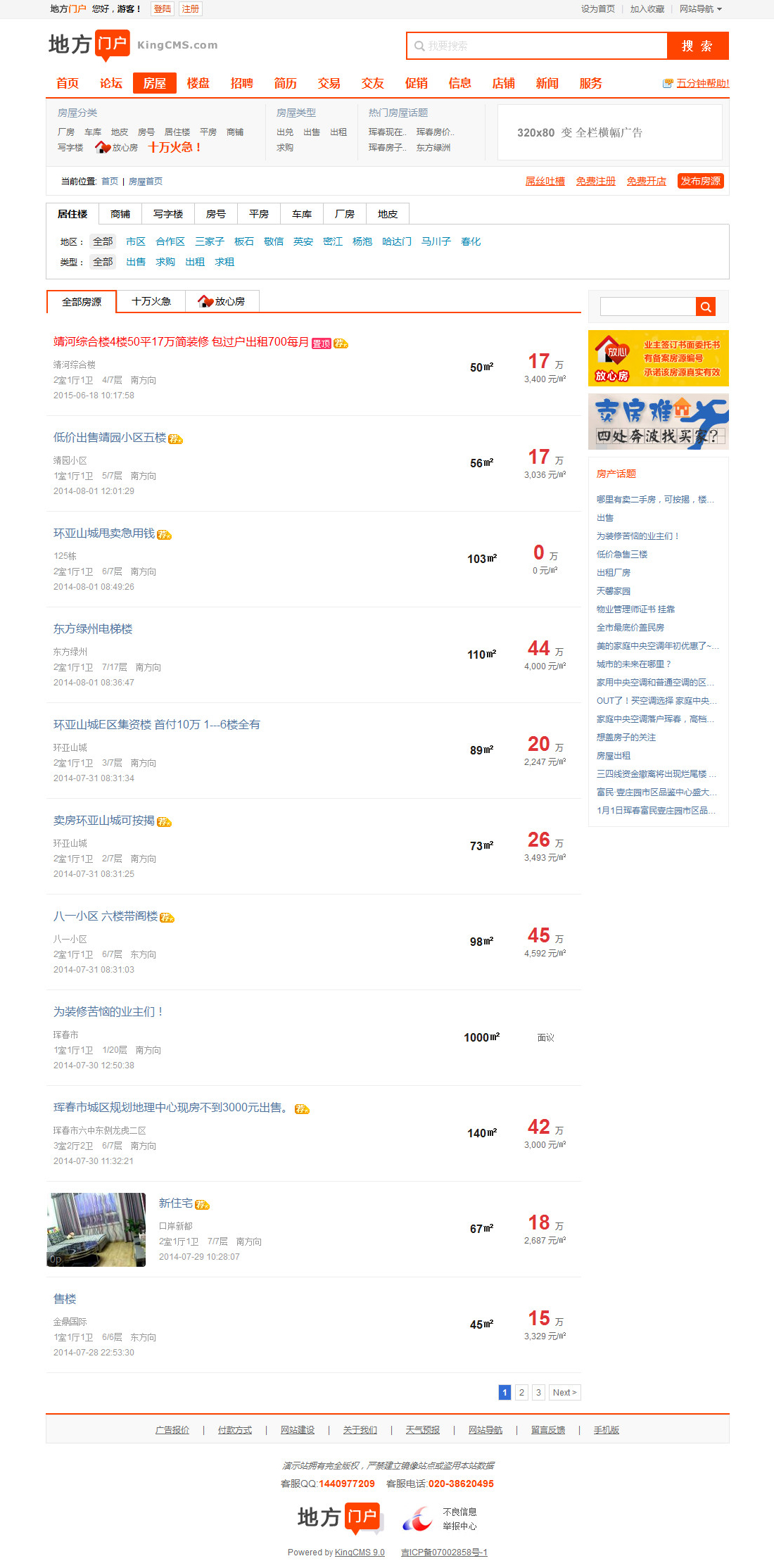The height and width of the screenshot is (1568, 774).
Task: Switch to the 楼盘 navigation tab
Action: 198,83
